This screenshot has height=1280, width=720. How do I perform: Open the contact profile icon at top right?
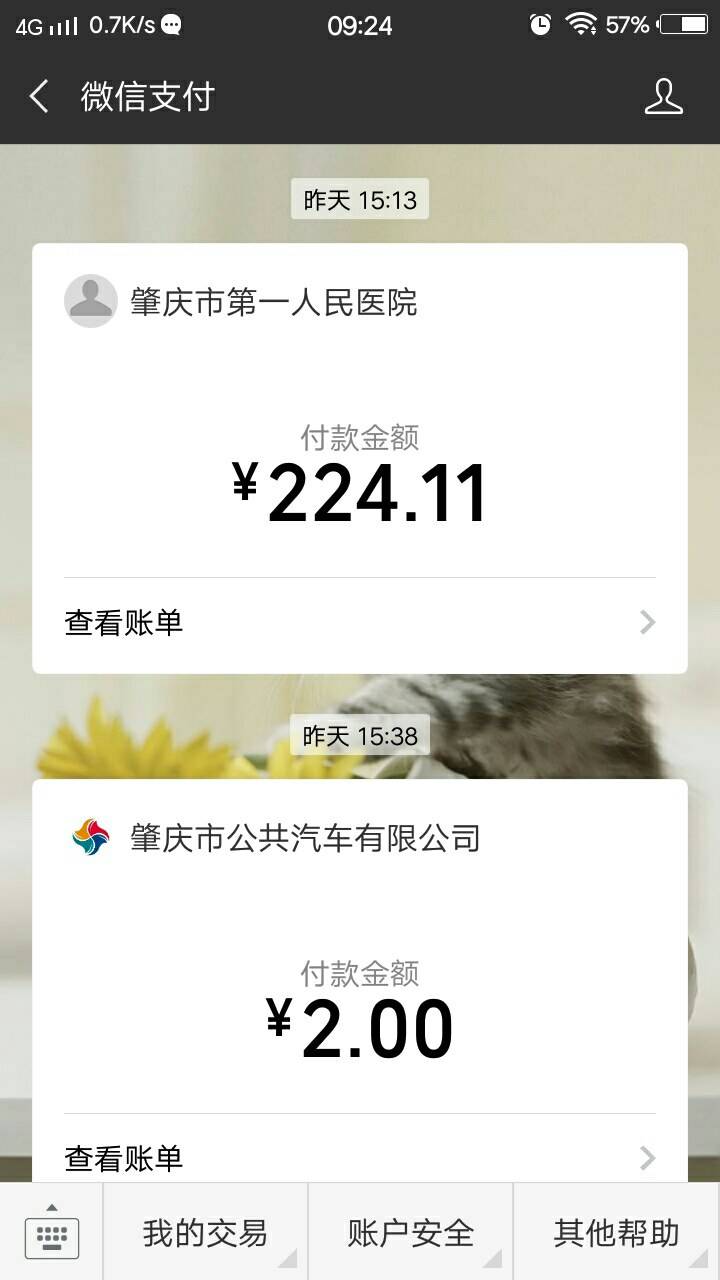coord(663,97)
